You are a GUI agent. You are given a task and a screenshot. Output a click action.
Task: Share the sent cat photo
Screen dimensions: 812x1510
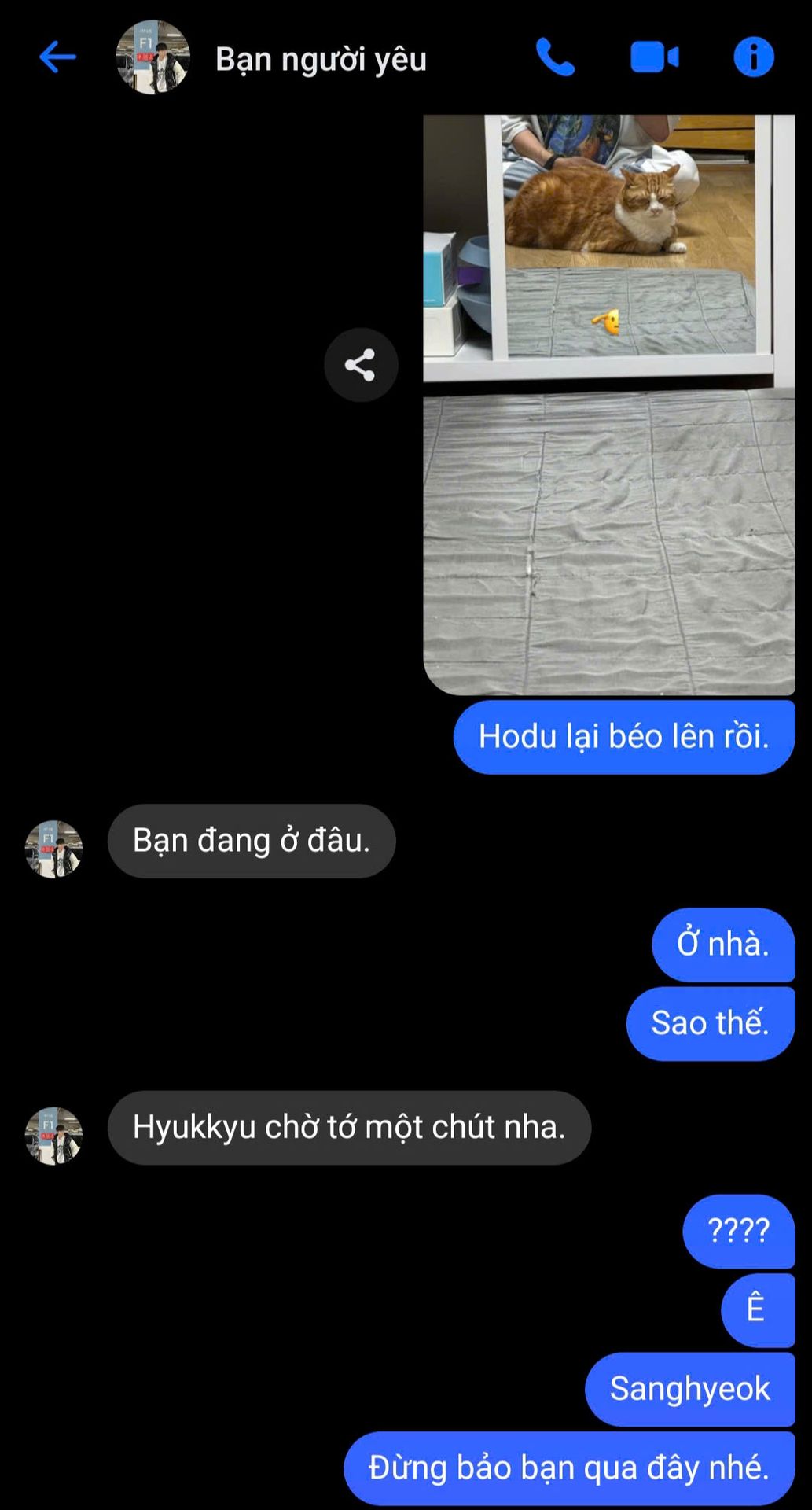click(361, 365)
